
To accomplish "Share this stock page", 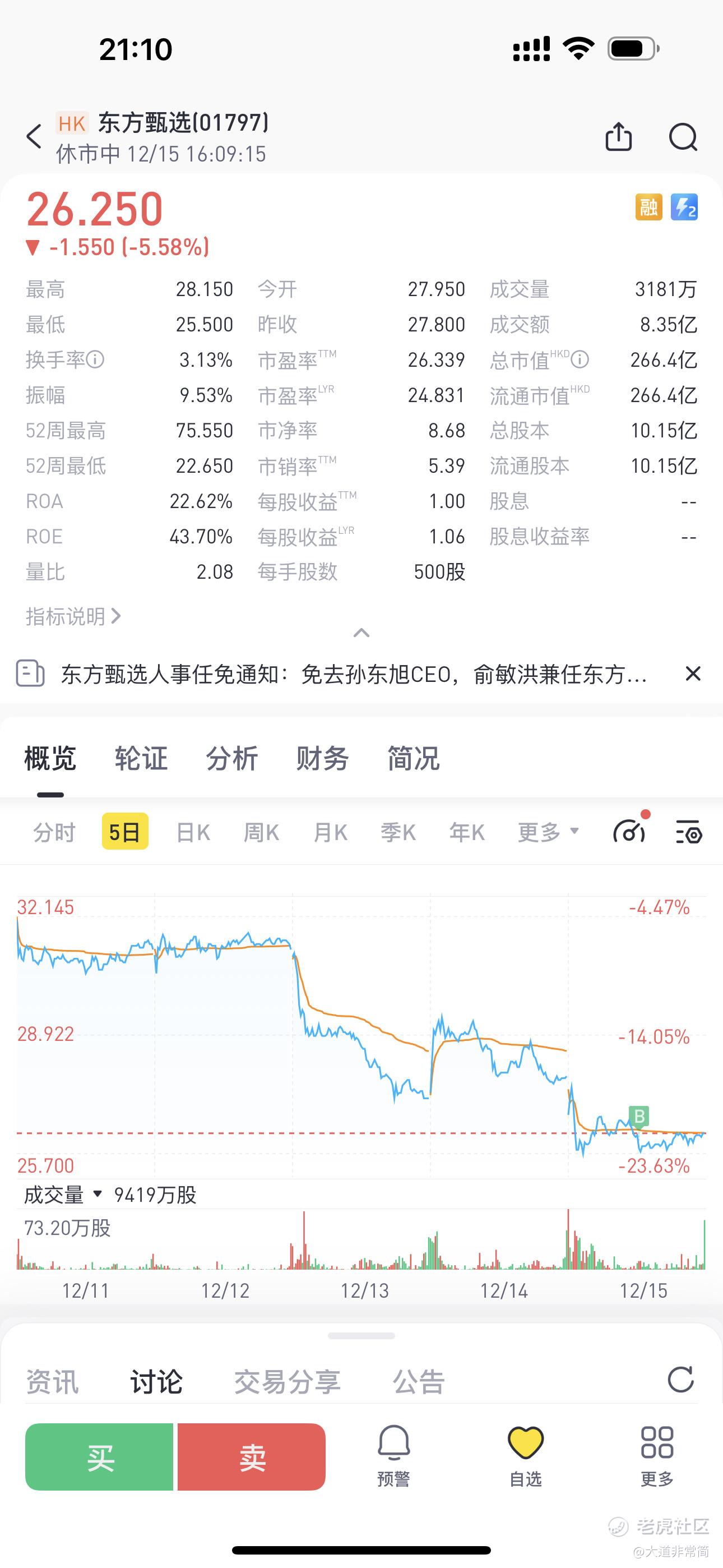I will pos(619,136).
